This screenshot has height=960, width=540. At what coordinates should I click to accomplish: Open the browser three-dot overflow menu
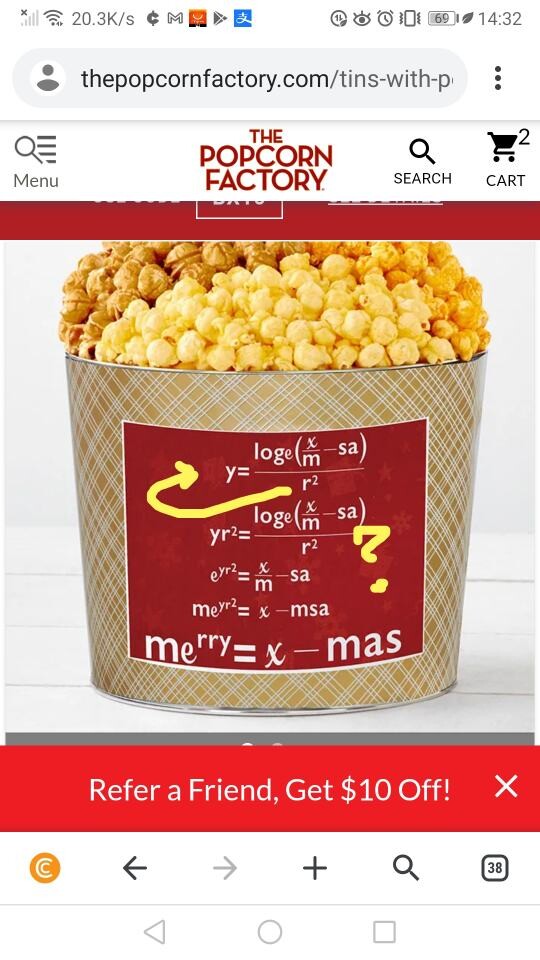(x=498, y=78)
